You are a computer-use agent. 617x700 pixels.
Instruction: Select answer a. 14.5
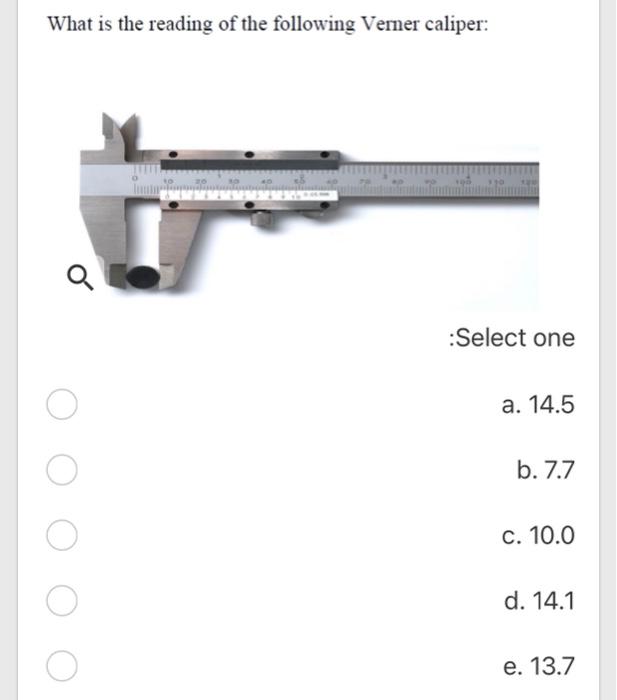pos(61,405)
